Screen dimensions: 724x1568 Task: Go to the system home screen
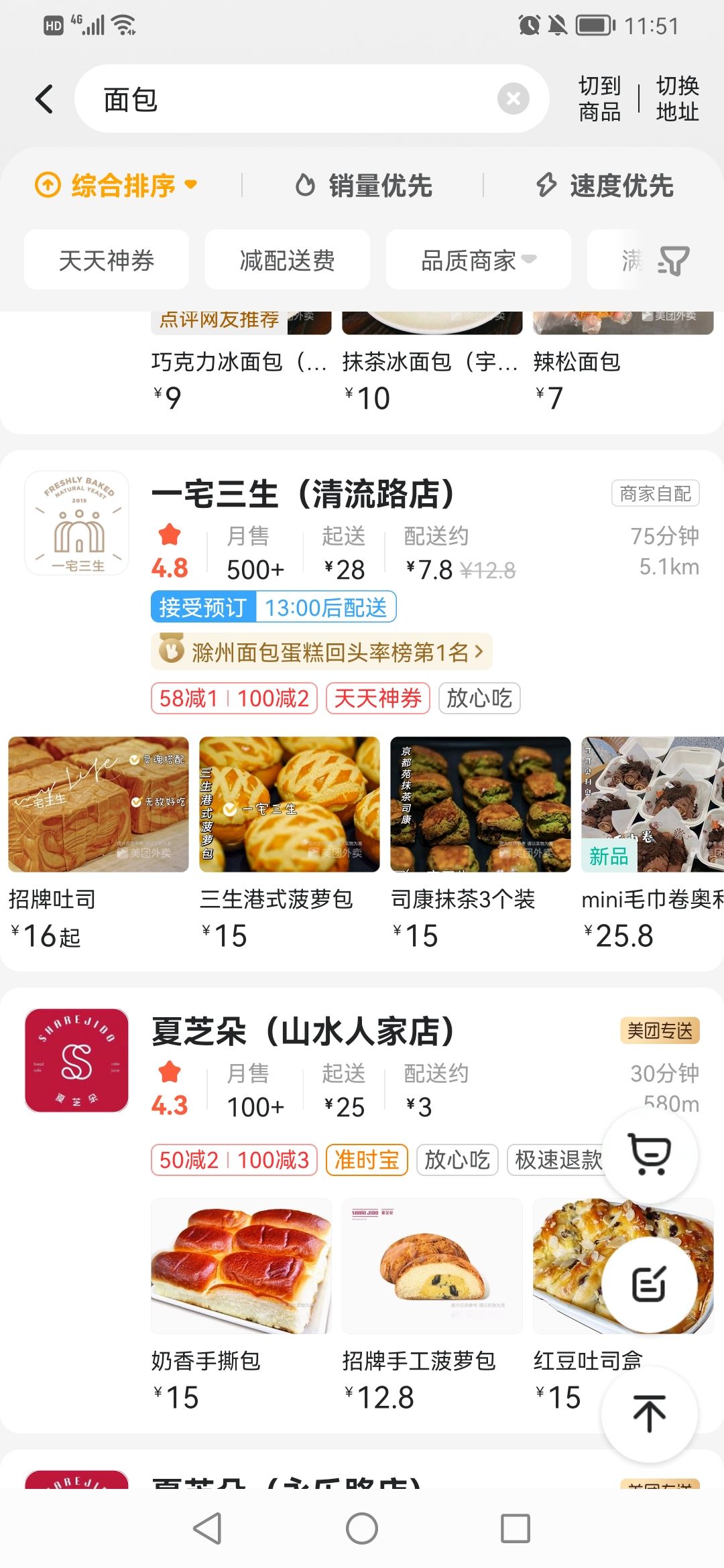point(362,1529)
